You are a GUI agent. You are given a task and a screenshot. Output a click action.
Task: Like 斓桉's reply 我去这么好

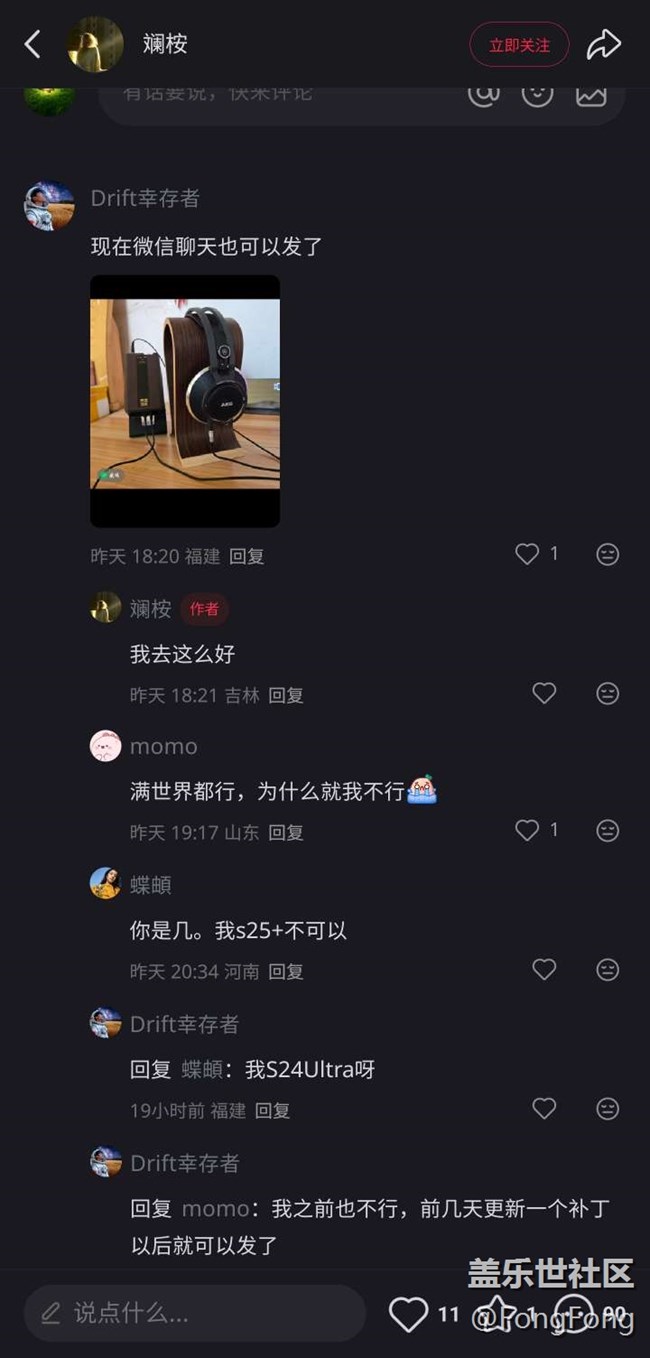click(x=544, y=693)
